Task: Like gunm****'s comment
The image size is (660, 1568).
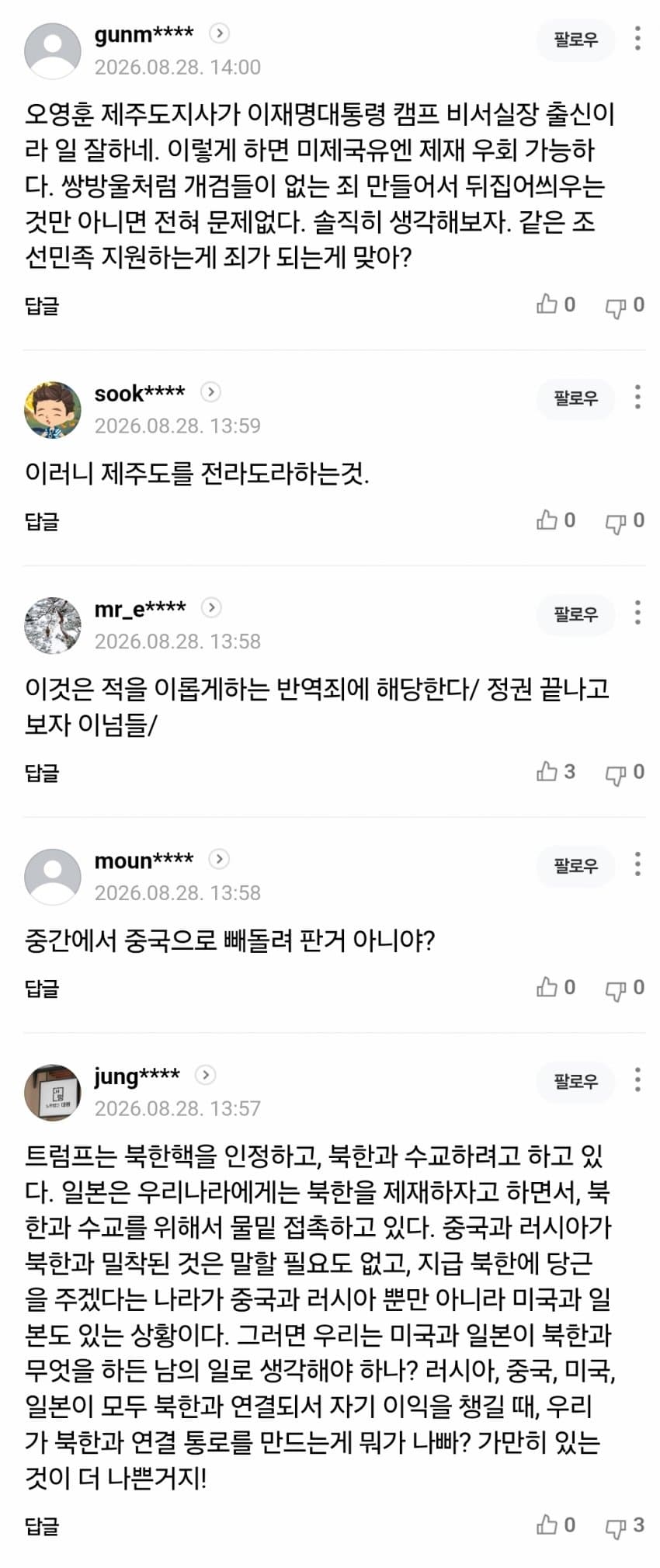Action: tap(556, 304)
